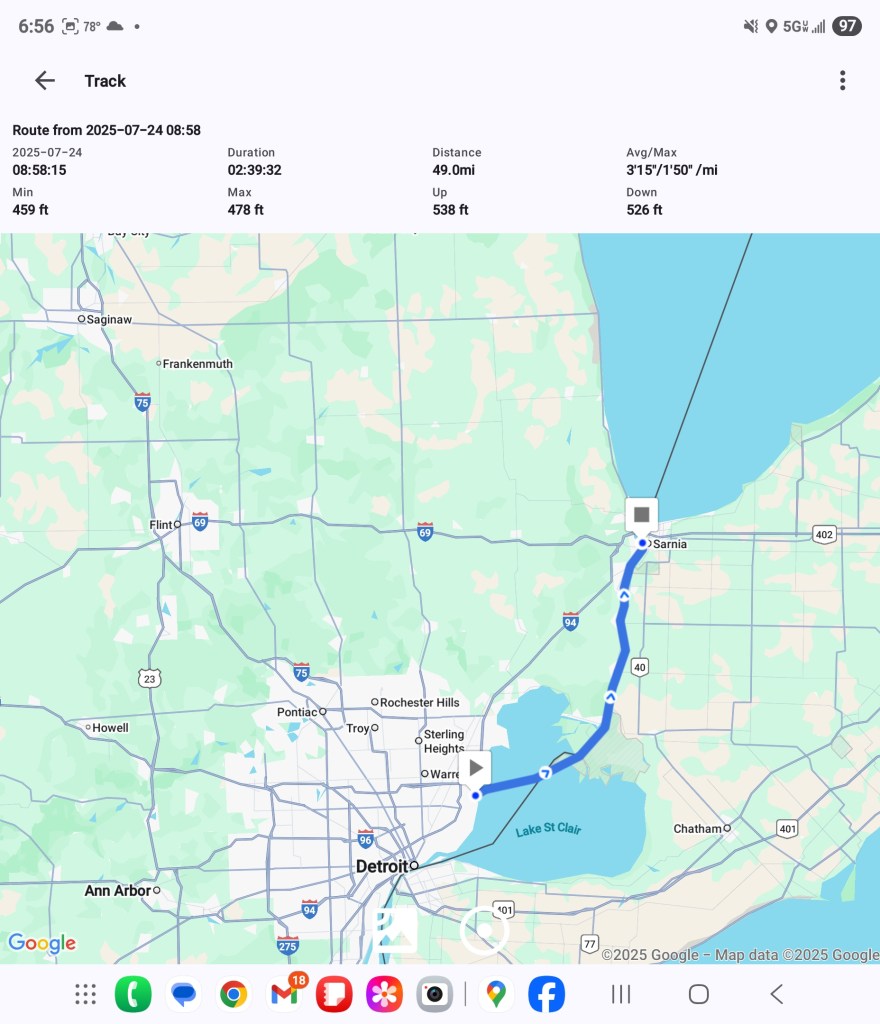Open the app drawer grid
Image resolution: width=880 pixels, height=1024 pixels.
[86, 994]
